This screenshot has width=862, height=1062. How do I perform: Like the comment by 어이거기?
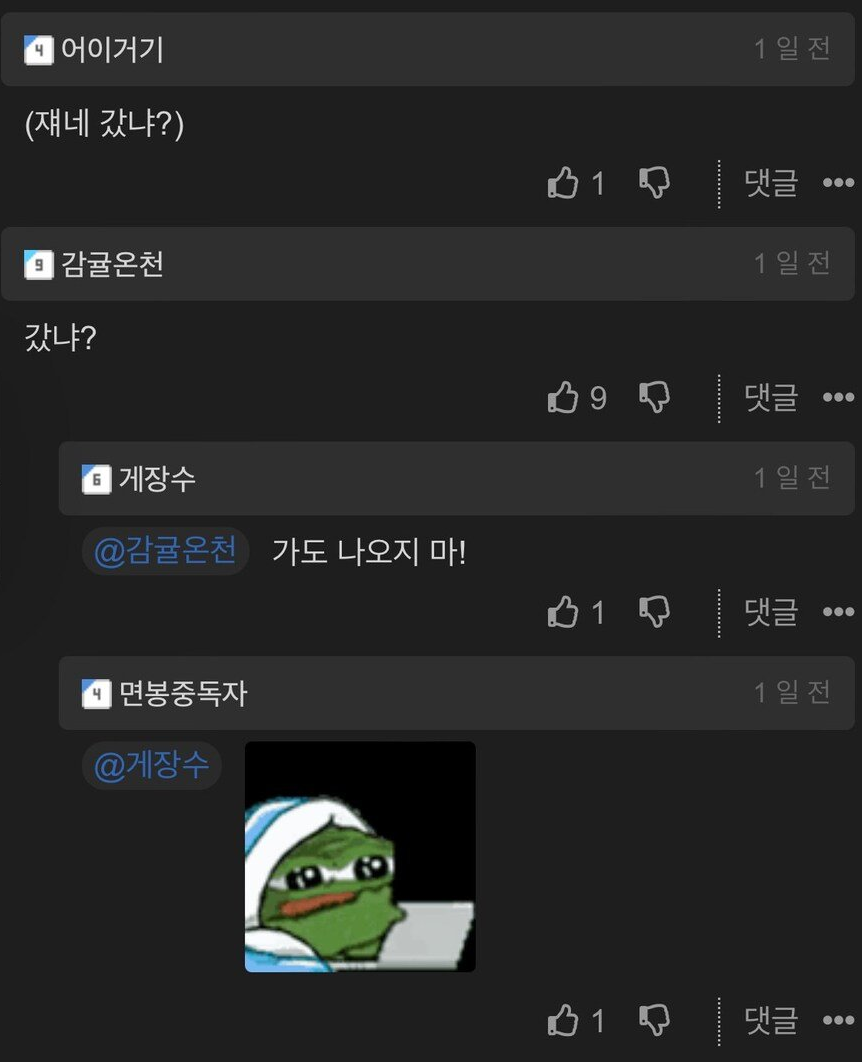coord(564,183)
